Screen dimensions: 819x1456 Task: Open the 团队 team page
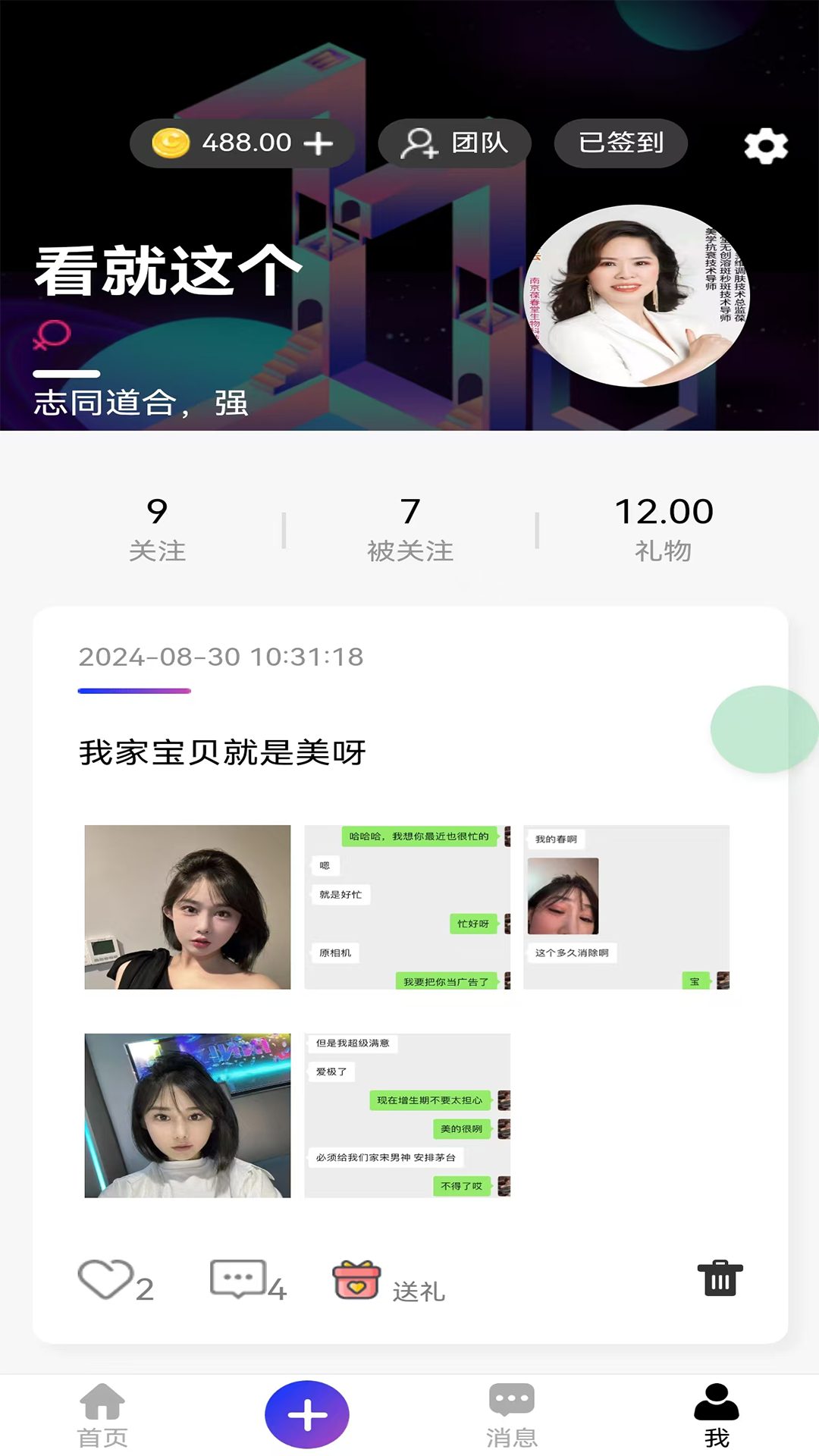tap(455, 143)
